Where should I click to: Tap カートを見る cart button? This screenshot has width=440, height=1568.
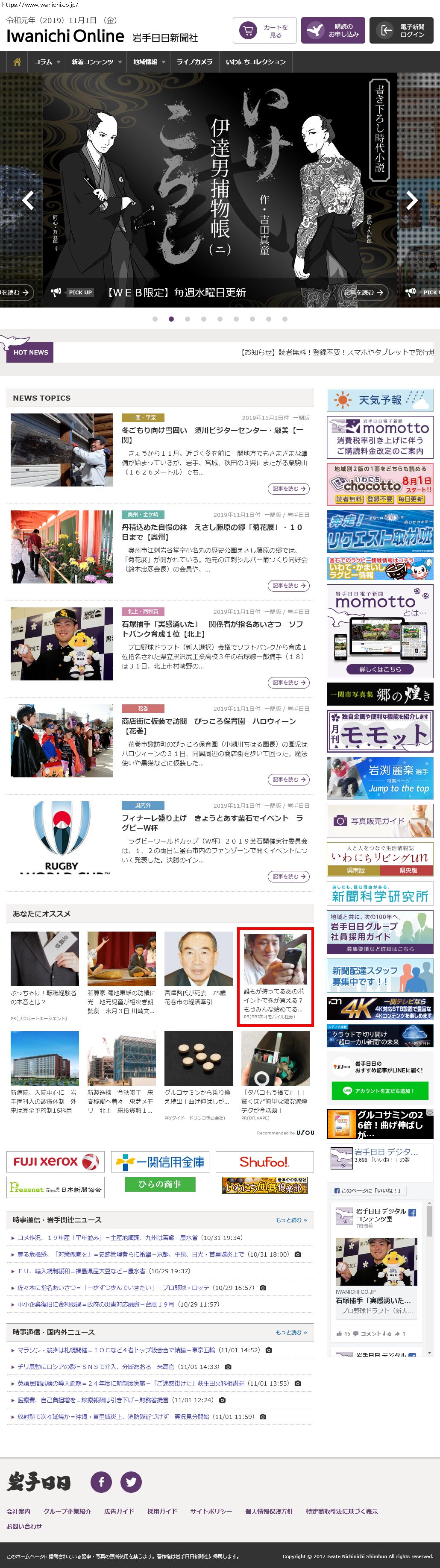tap(264, 30)
